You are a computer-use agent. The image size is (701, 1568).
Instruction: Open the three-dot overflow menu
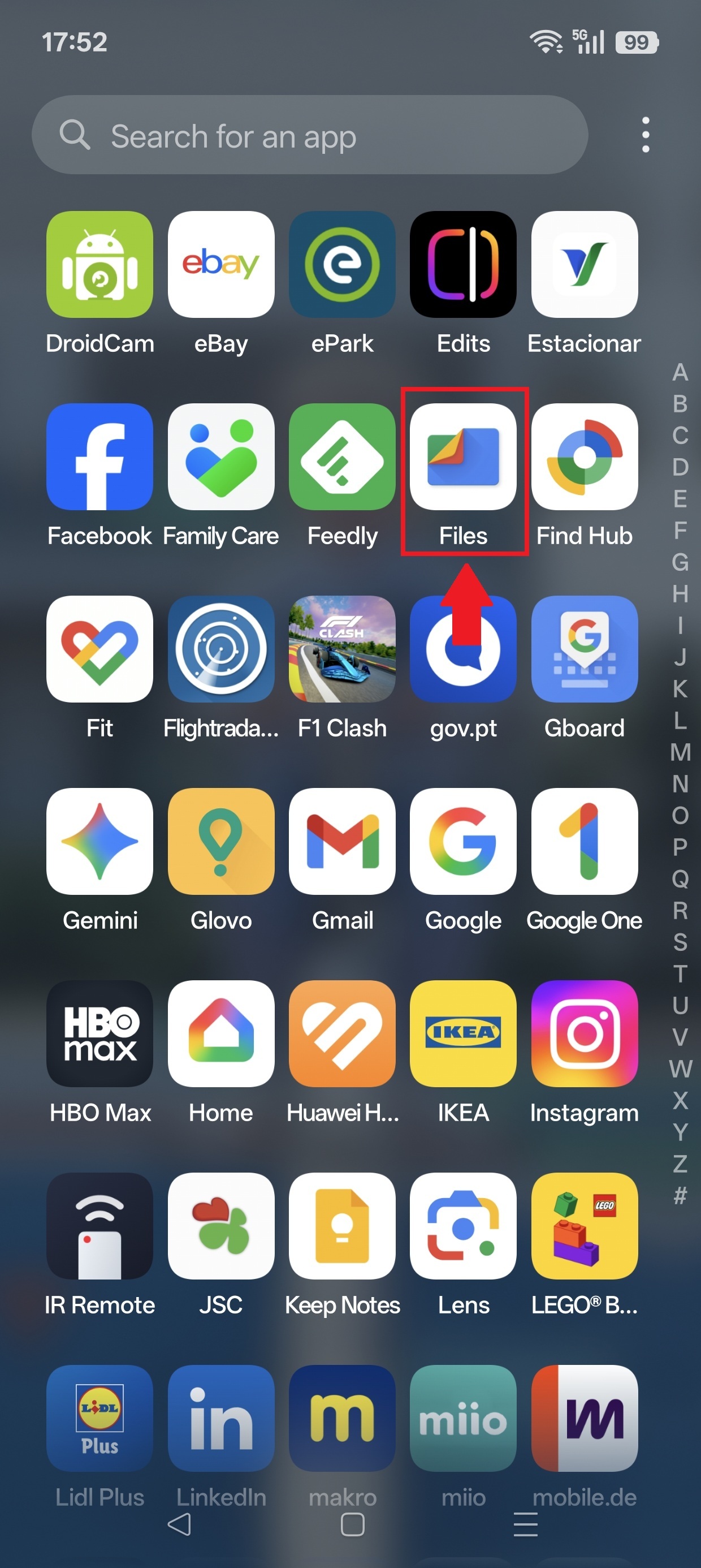(x=646, y=135)
